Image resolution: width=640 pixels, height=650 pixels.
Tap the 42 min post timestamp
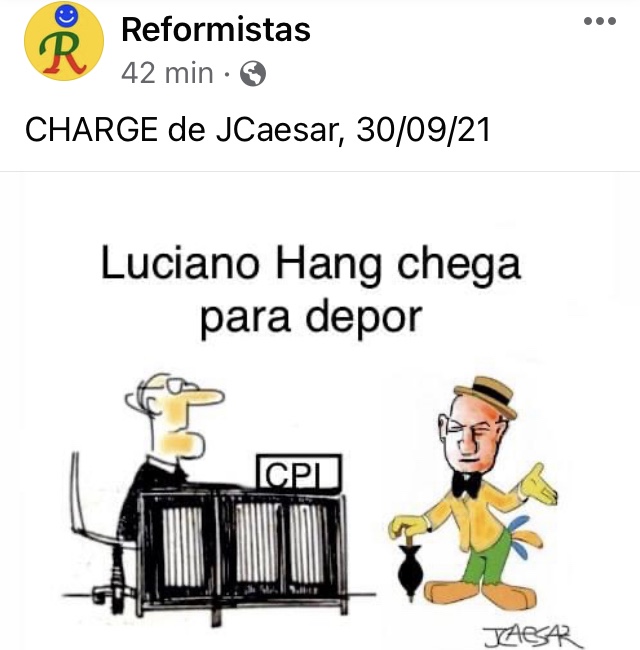(x=167, y=73)
